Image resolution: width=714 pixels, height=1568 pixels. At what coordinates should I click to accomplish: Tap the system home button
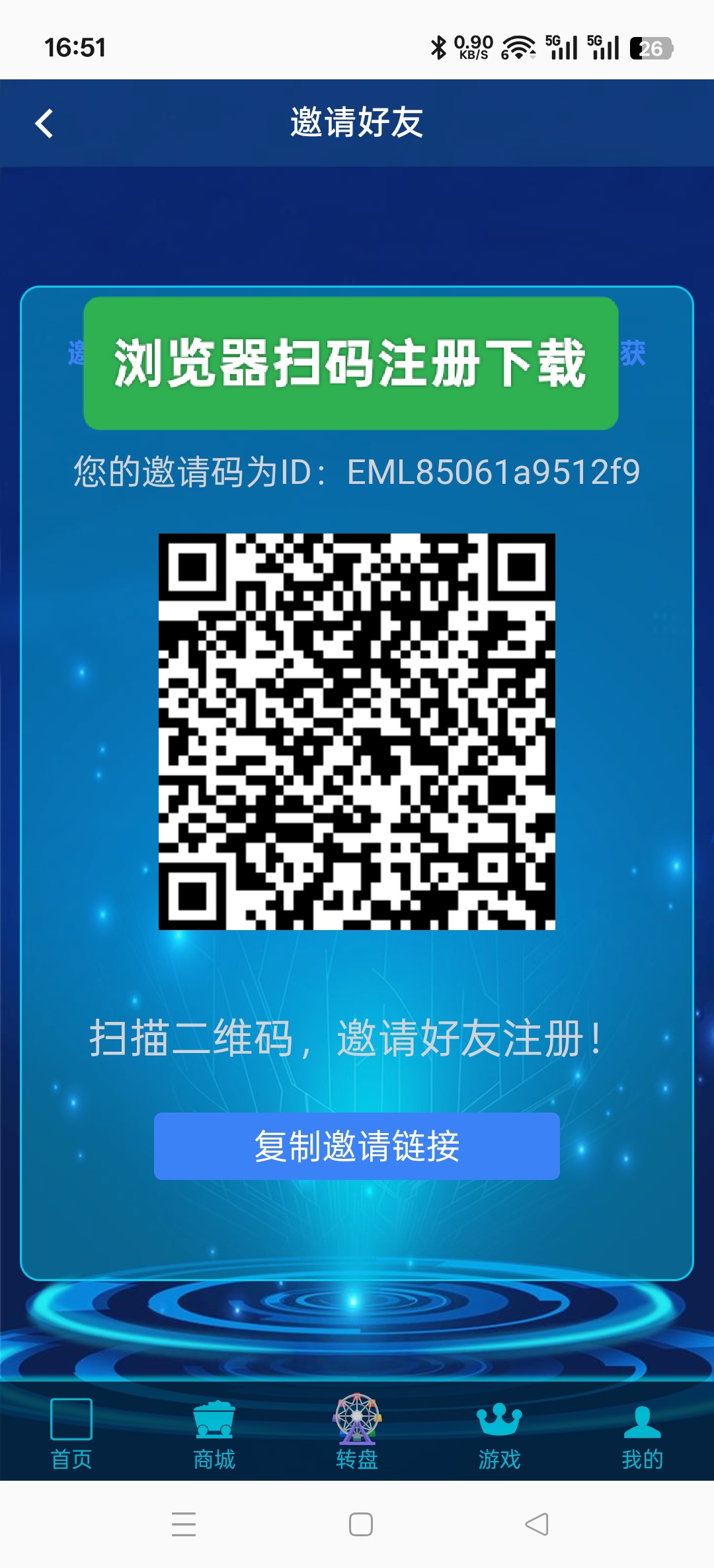pyautogui.click(x=361, y=1524)
